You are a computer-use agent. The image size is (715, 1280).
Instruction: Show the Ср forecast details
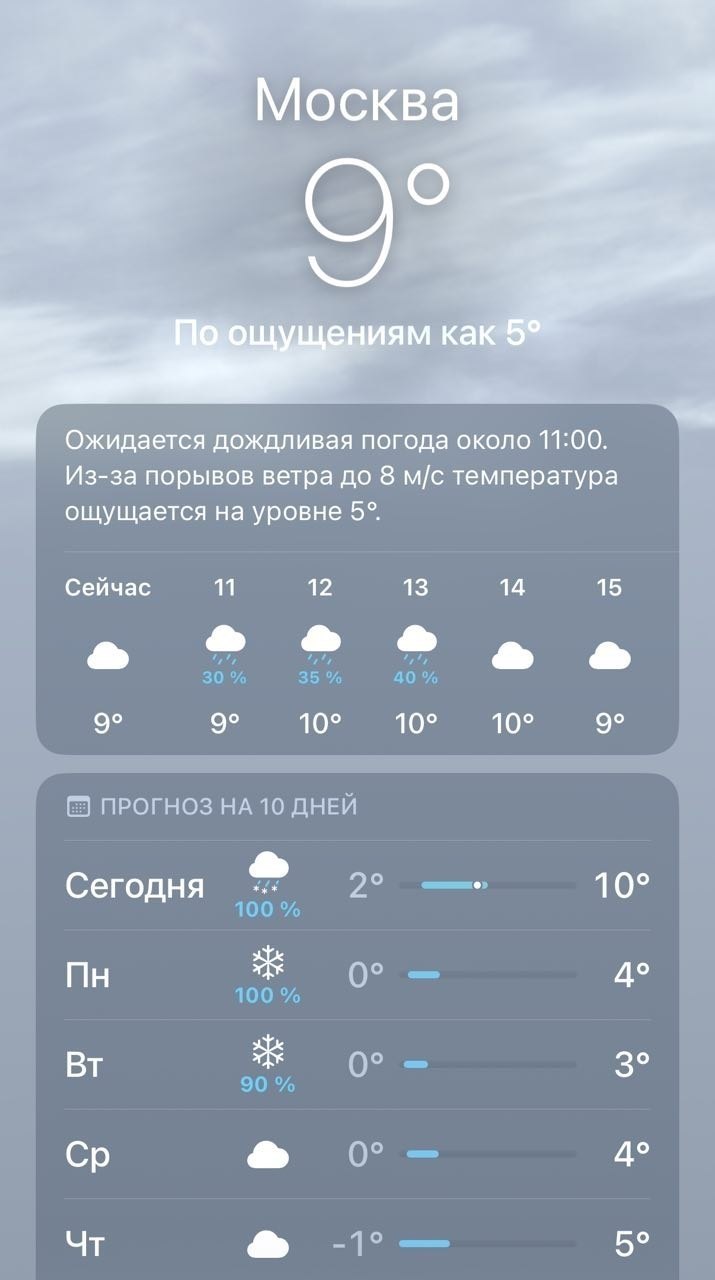click(x=357, y=1154)
